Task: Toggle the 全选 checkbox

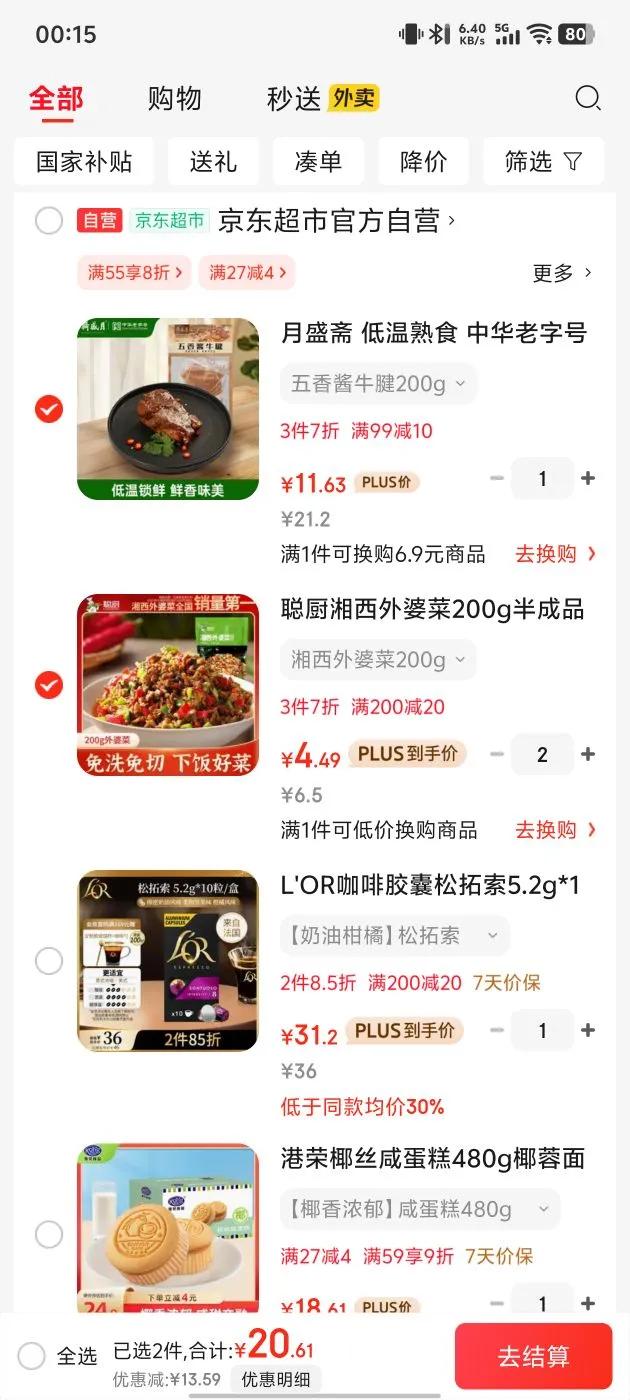Action: 32,1356
